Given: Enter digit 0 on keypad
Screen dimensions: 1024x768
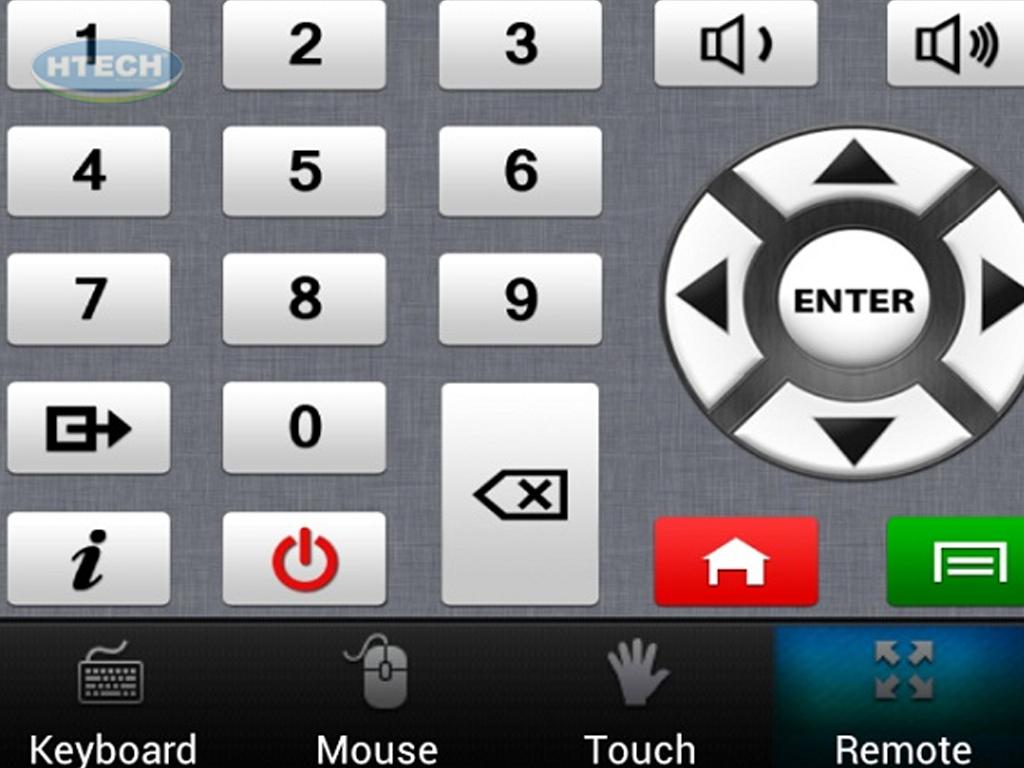Looking at the screenshot, I should [x=304, y=427].
